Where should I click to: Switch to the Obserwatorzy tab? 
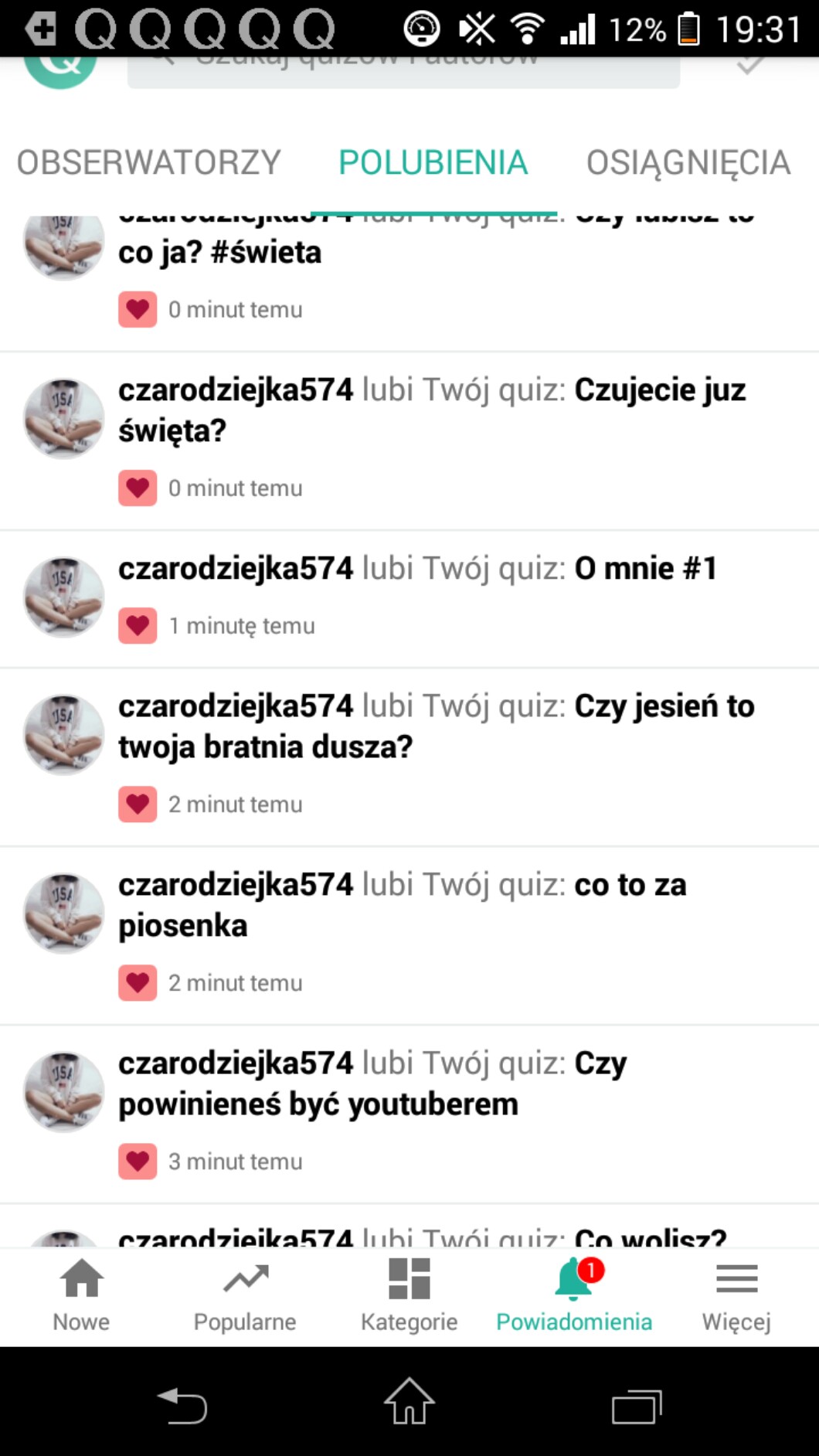(148, 163)
